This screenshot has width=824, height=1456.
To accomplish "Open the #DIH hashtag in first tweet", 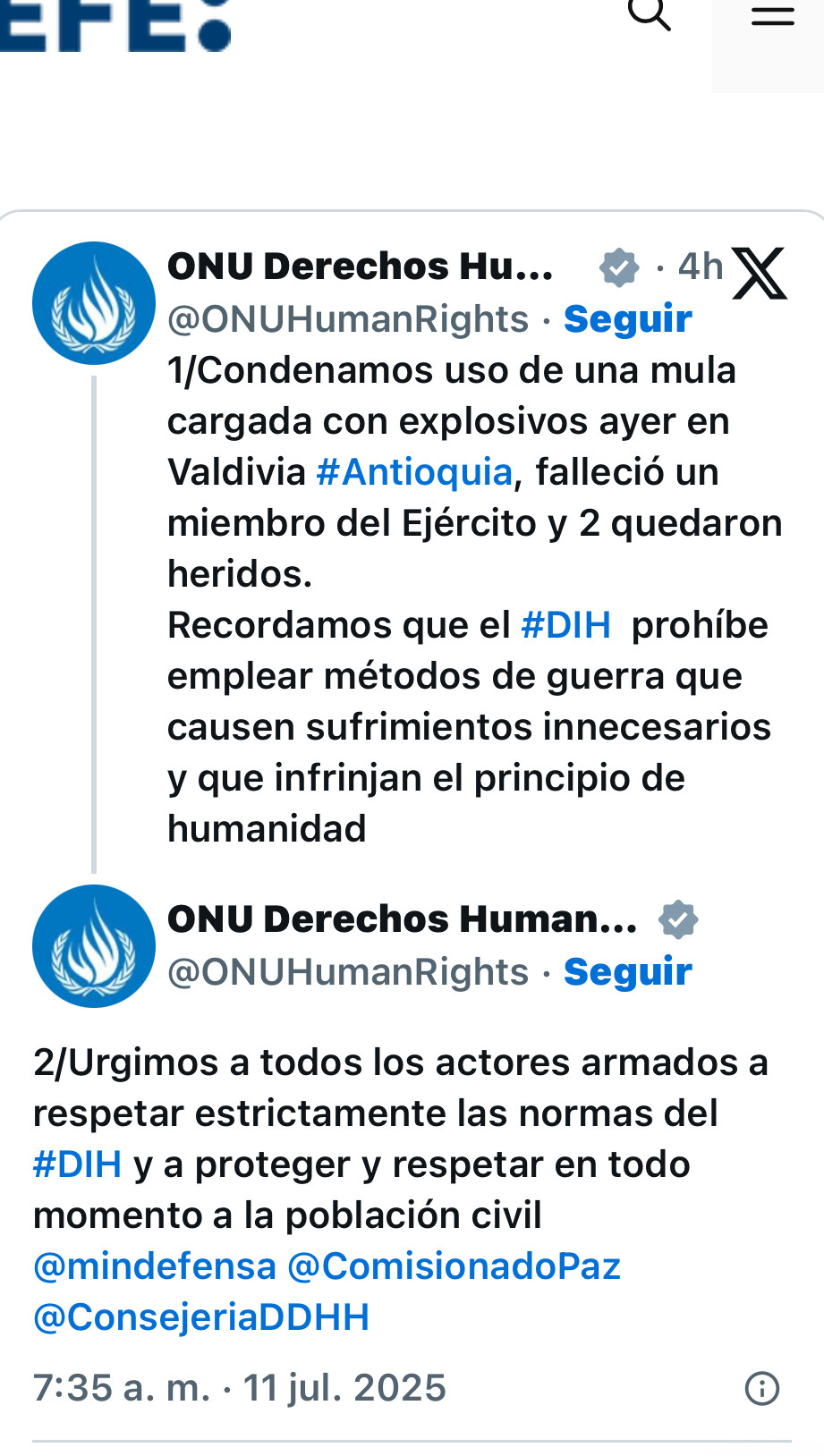I will [x=565, y=625].
